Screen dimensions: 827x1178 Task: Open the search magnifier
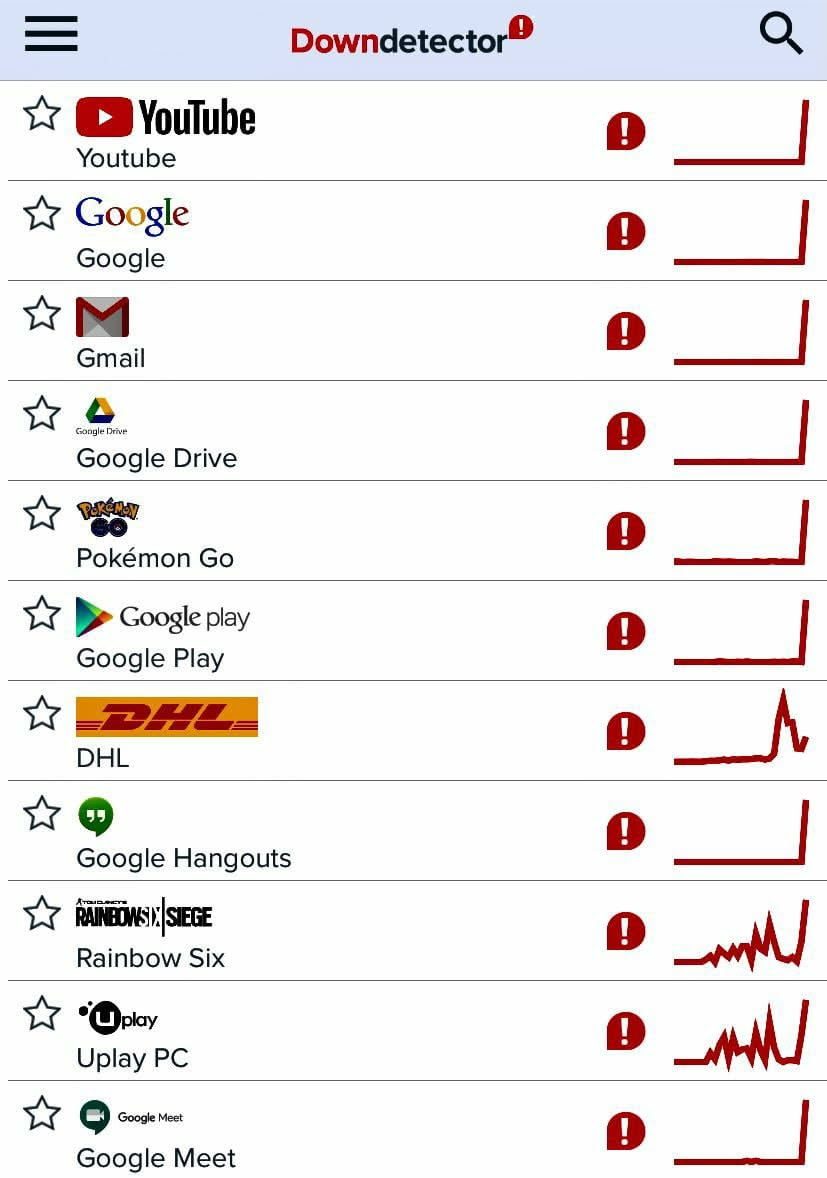coord(781,34)
